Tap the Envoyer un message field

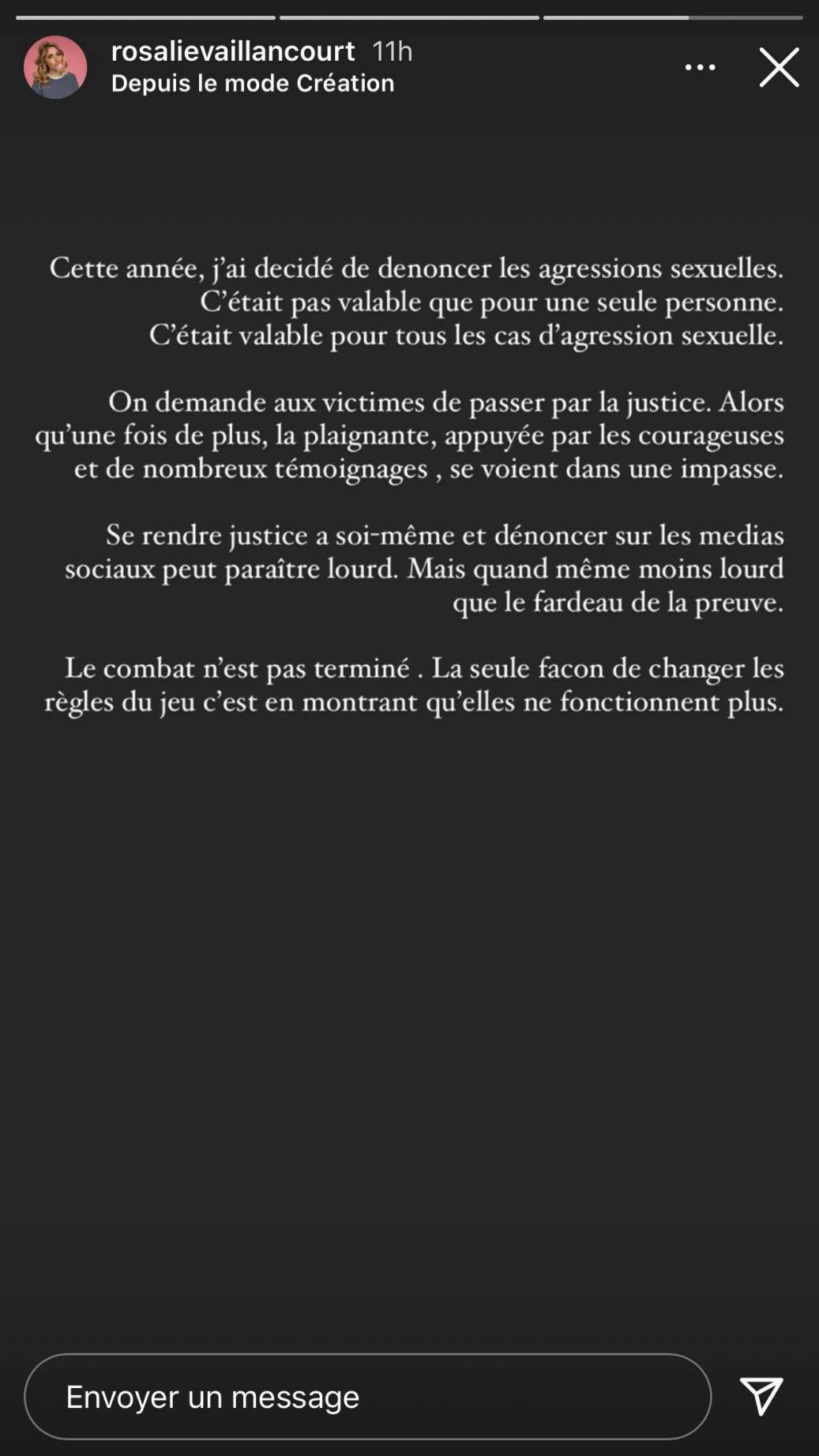click(x=367, y=1397)
